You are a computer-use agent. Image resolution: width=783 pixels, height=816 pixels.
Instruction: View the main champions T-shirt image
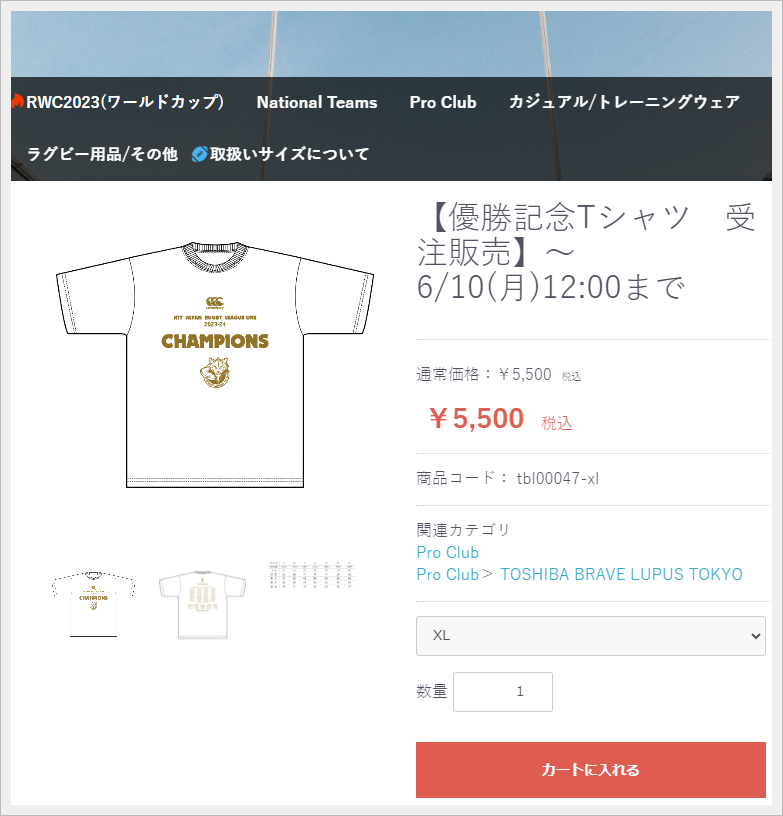click(215, 363)
